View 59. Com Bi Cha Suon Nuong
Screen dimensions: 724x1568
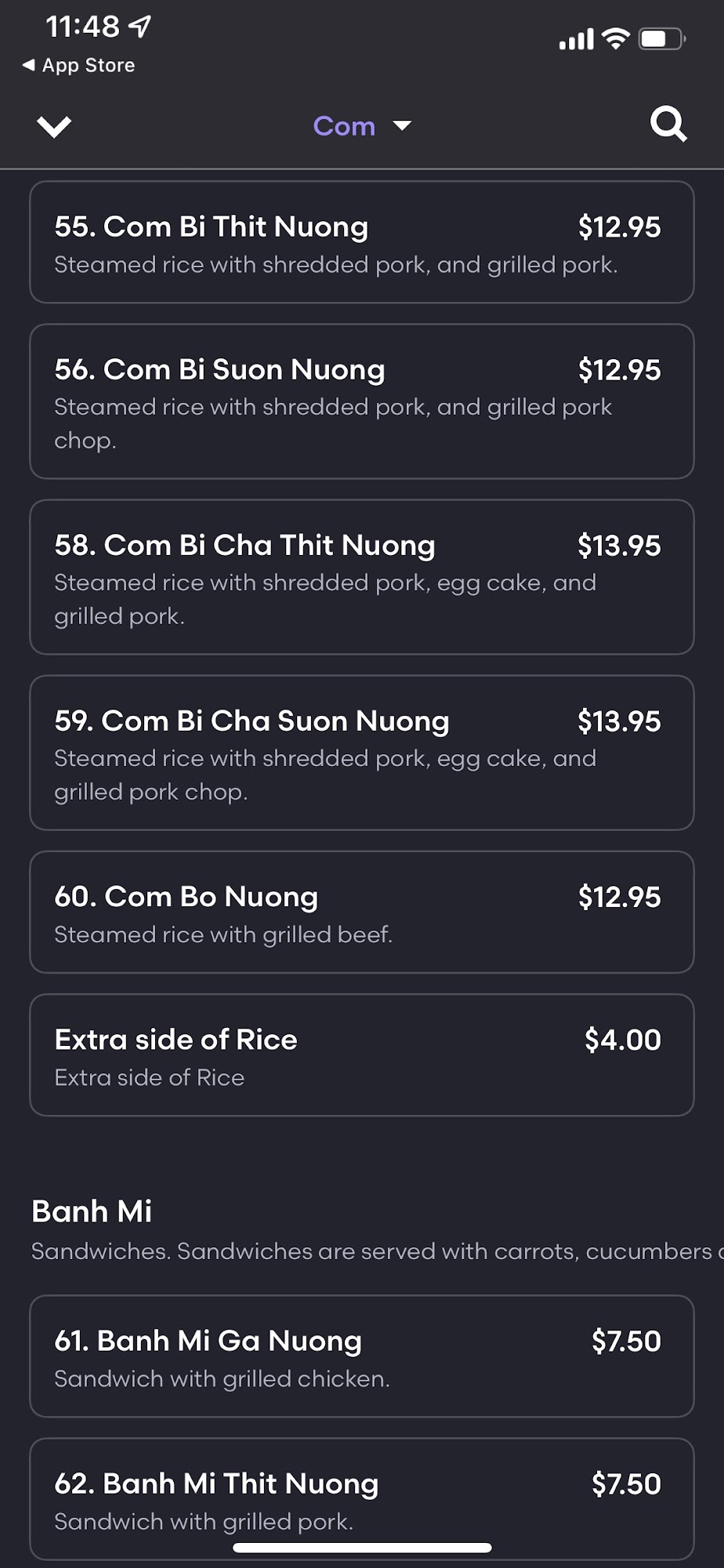(362, 753)
